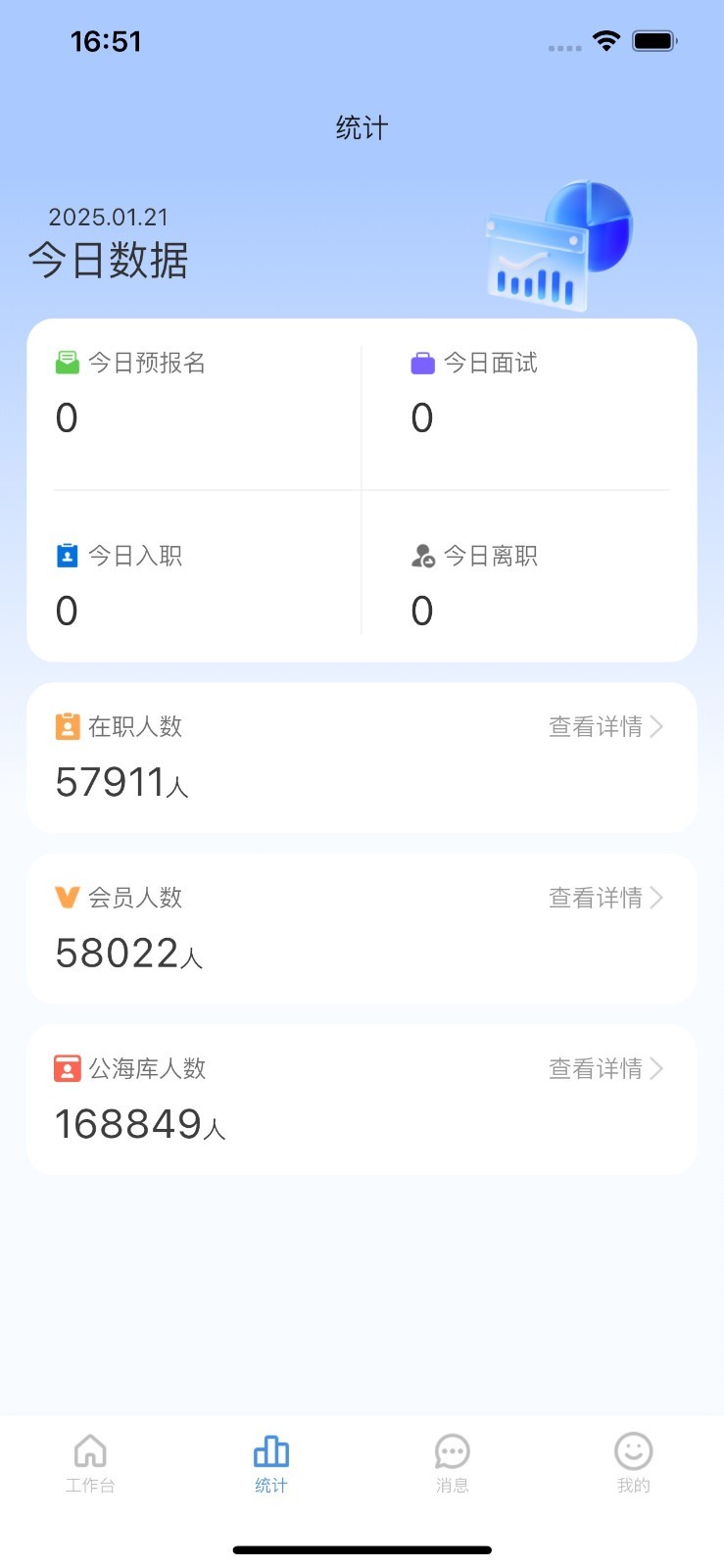
Task: See 公海库人数 details
Action: click(605, 1068)
